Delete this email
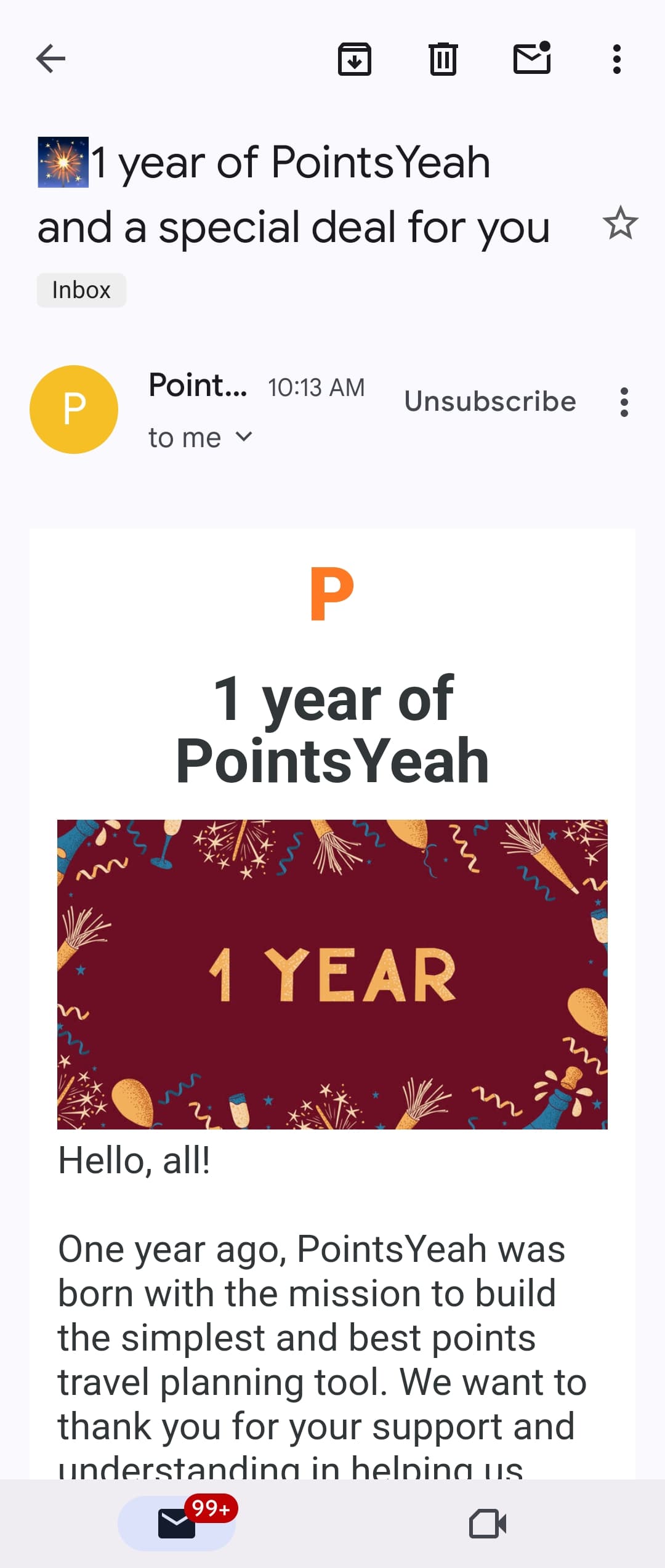Image resolution: width=665 pixels, height=1568 pixels. 443,59
